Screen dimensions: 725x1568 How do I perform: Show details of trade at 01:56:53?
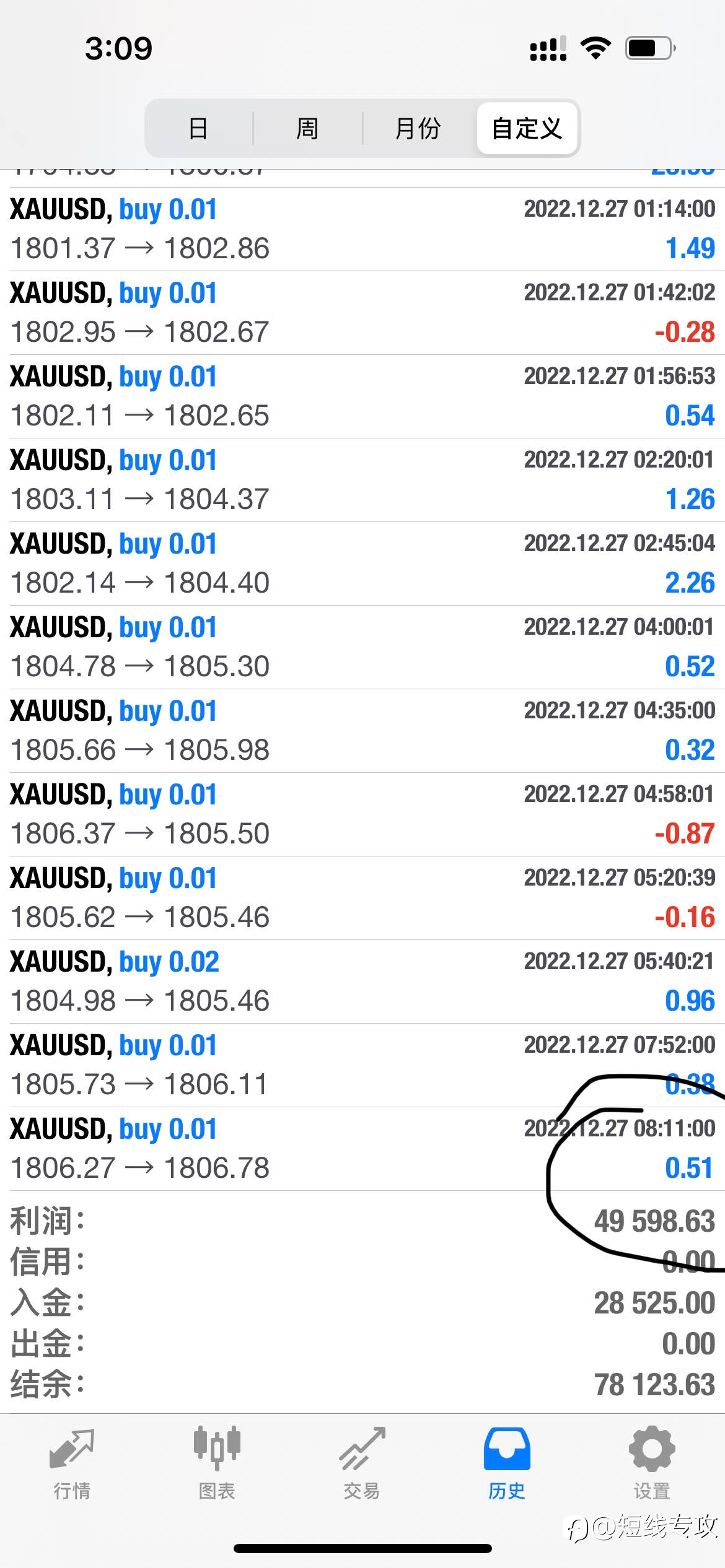362,396
